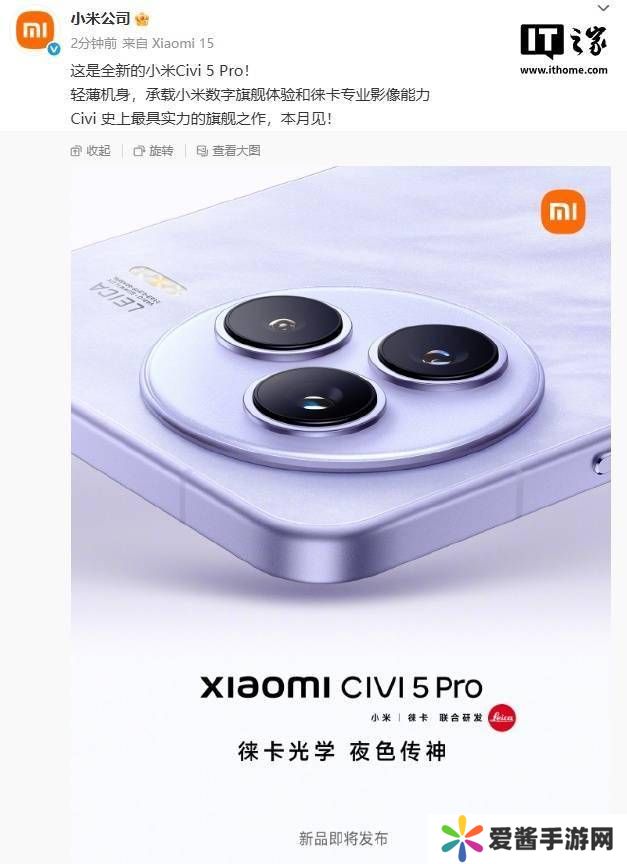Open the post options chevron
The height and width of the screenshot is (864, 627).
pyautogui.click(x=603, y=8)
